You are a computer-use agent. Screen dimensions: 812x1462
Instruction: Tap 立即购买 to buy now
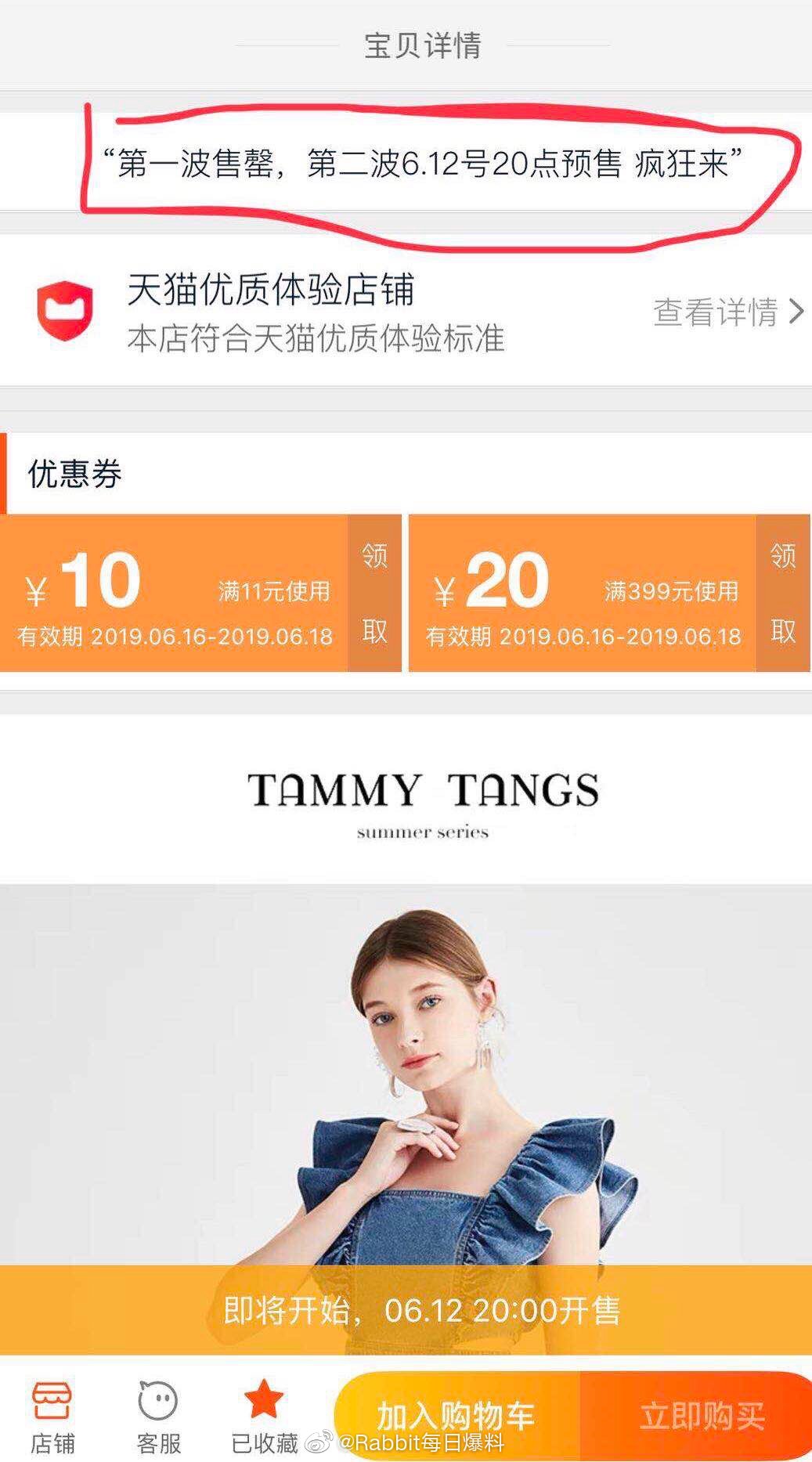tap(701, 1415)
